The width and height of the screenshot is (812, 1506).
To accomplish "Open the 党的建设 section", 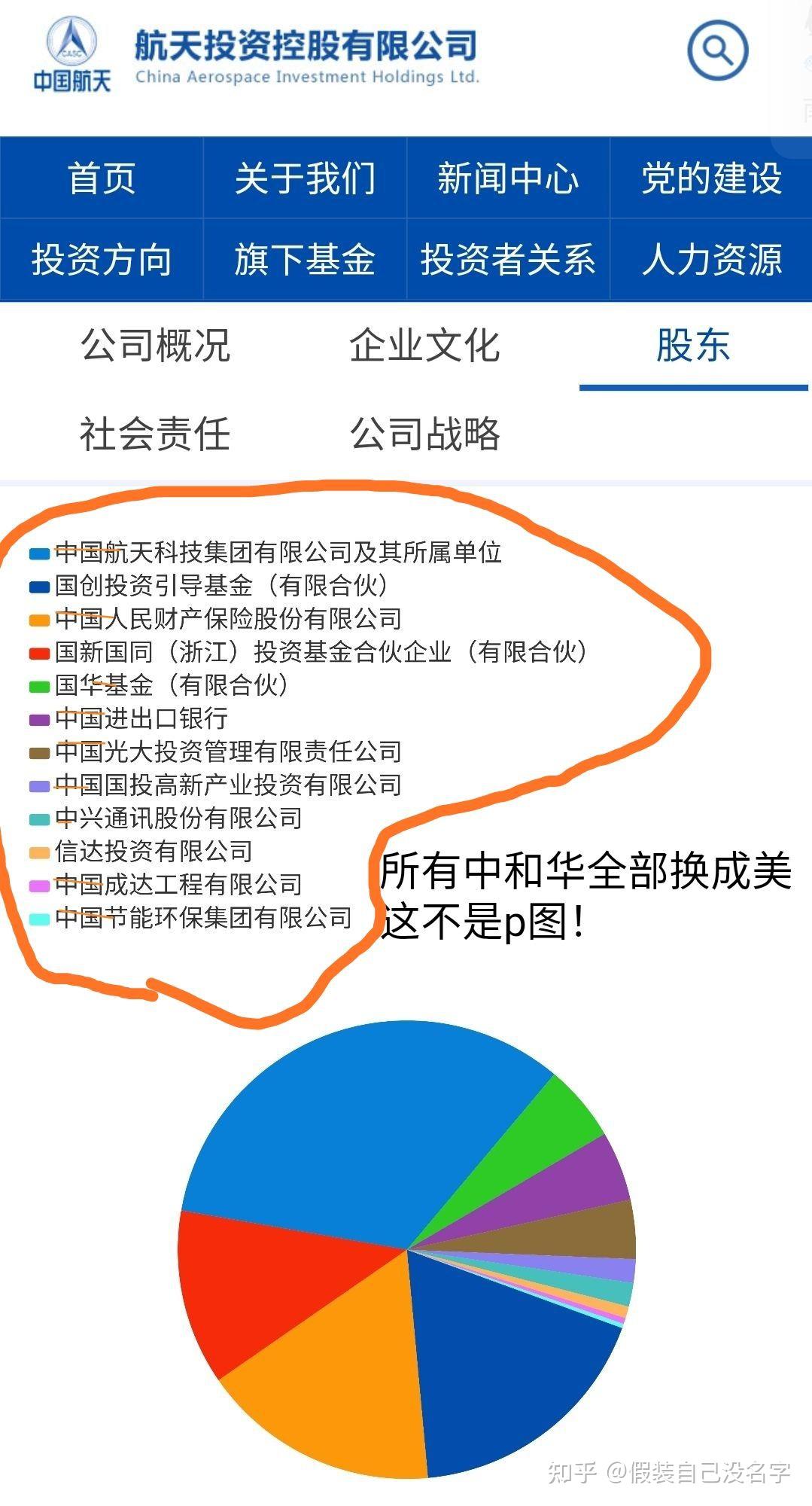I will pos(711,178).
